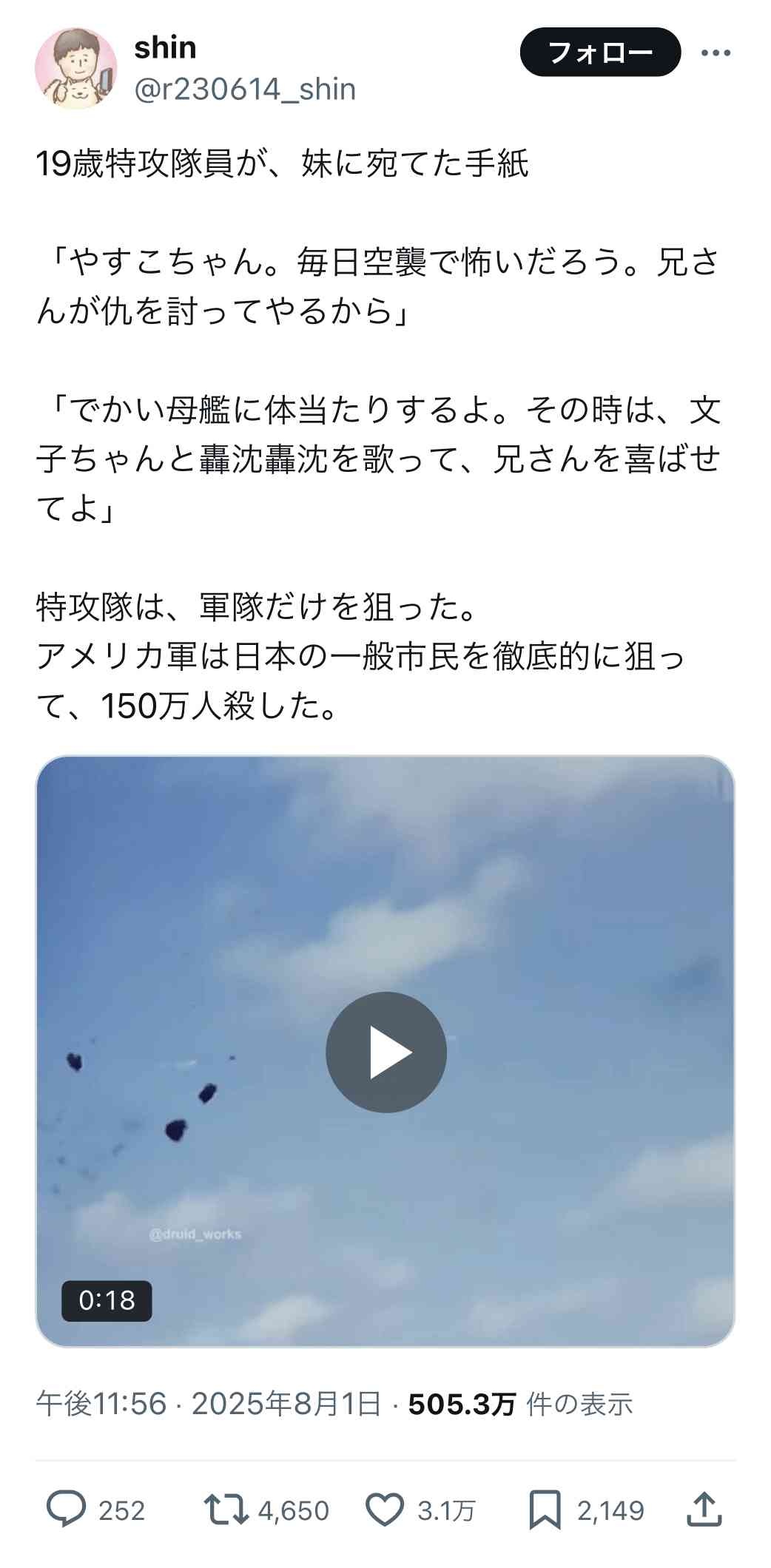Open shin's profile picture
The width and height of the screenshot is (771, 1568).
click(75, 68)
